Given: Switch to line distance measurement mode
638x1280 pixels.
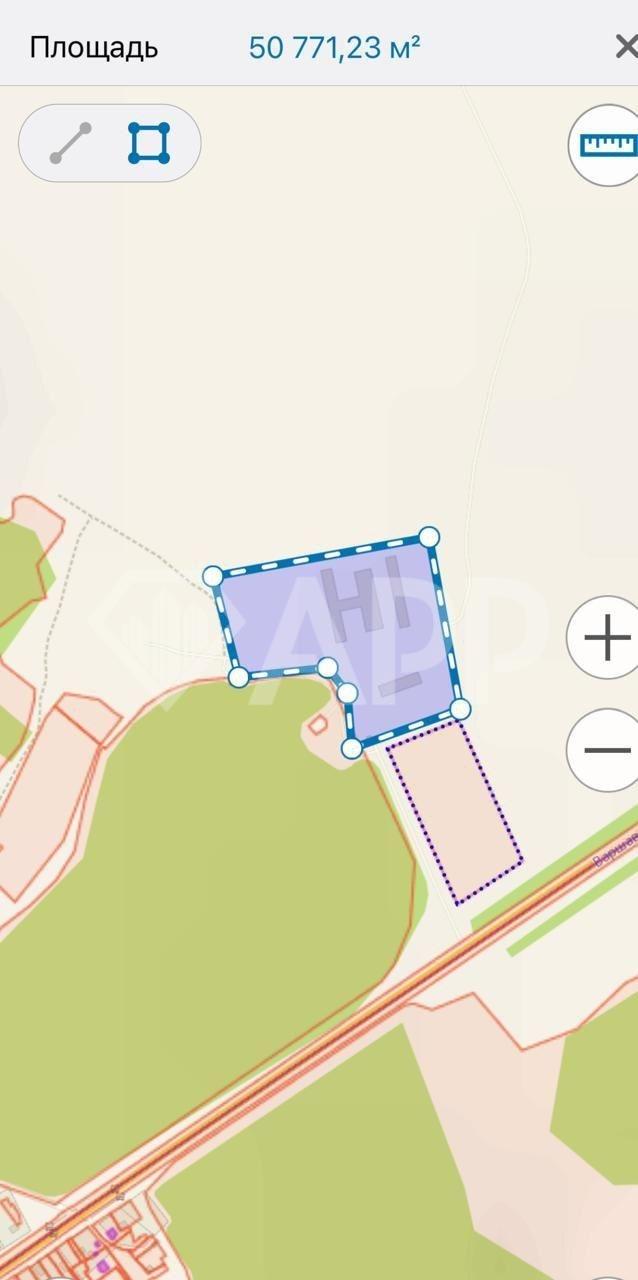Looking at the screenshot, I should tap(71, 143).
